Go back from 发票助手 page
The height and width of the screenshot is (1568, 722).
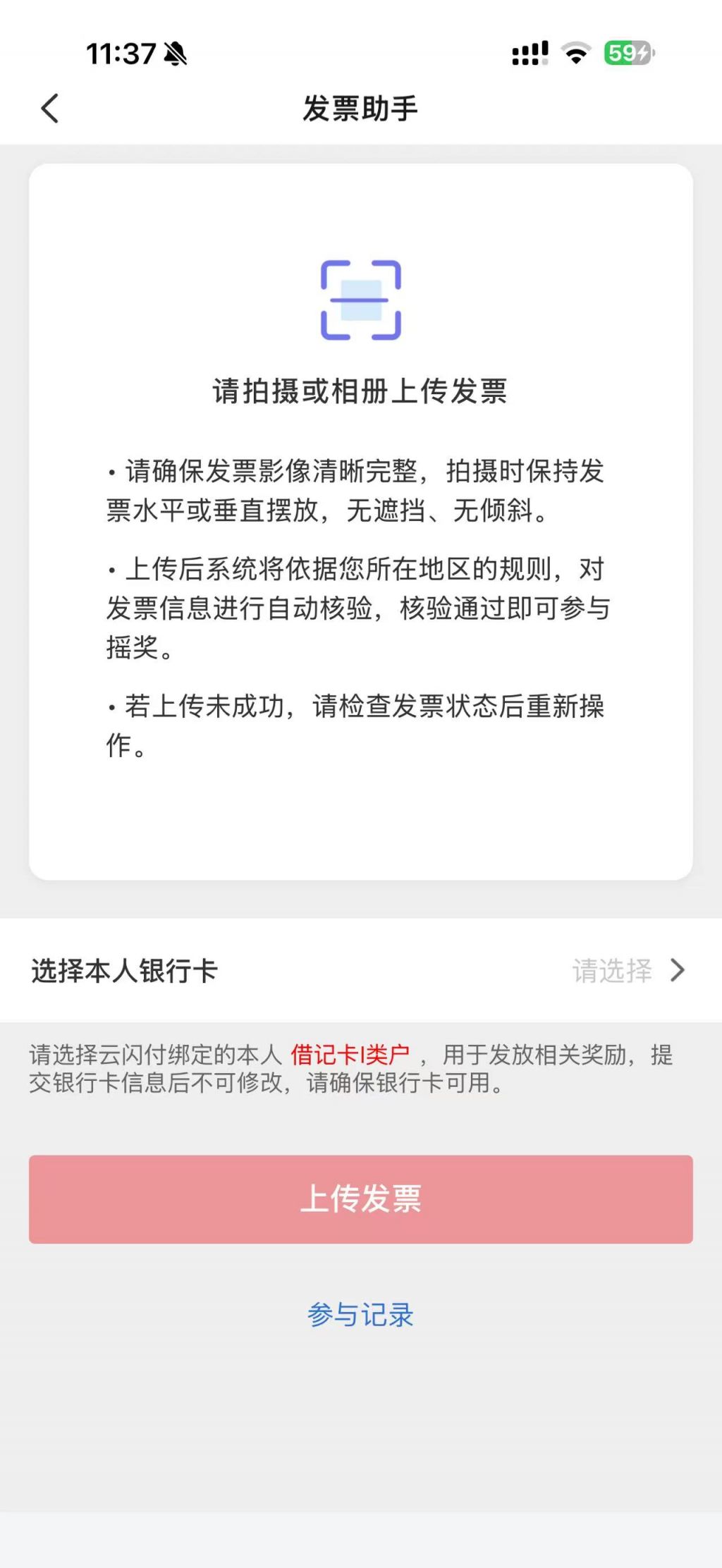(50, 109)
